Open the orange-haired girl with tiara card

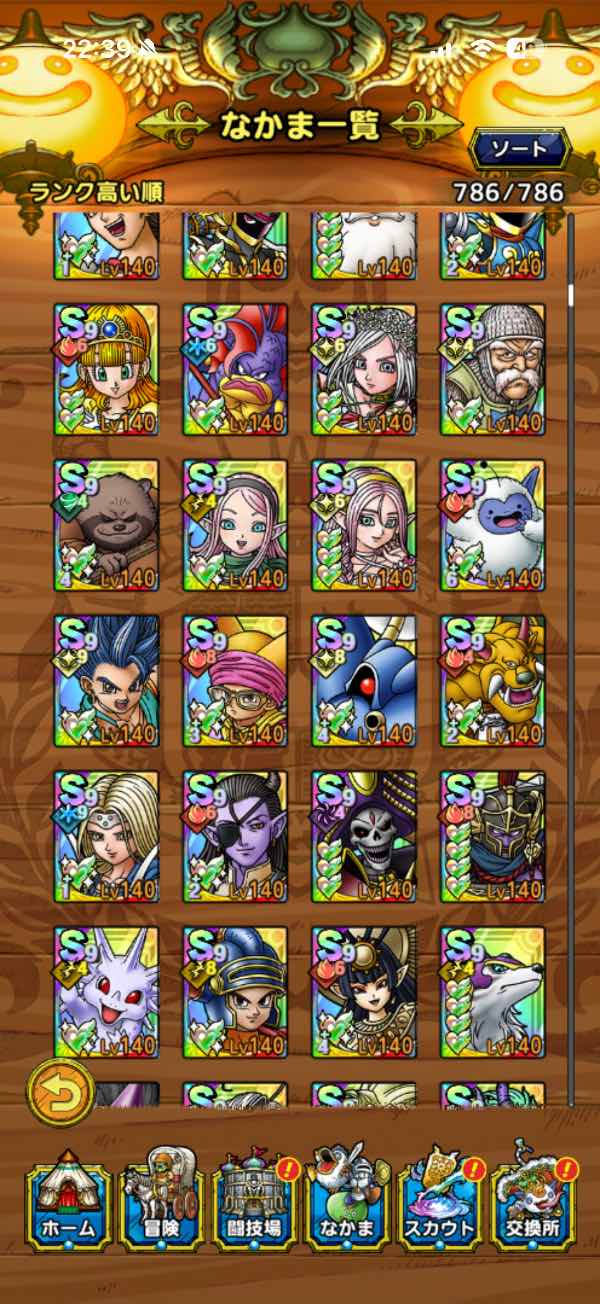coord(107,369)
